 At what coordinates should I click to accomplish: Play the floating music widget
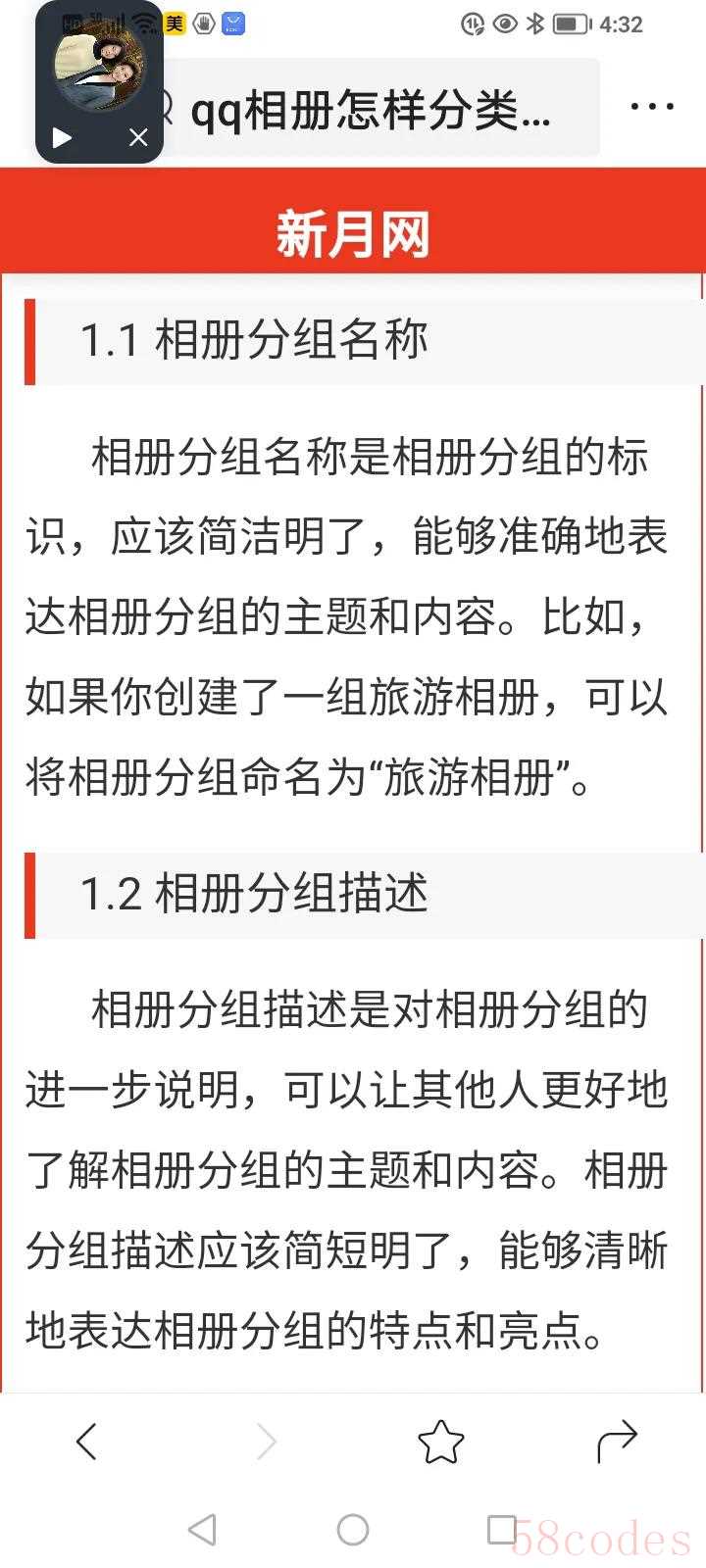click(x=62, y=138)
